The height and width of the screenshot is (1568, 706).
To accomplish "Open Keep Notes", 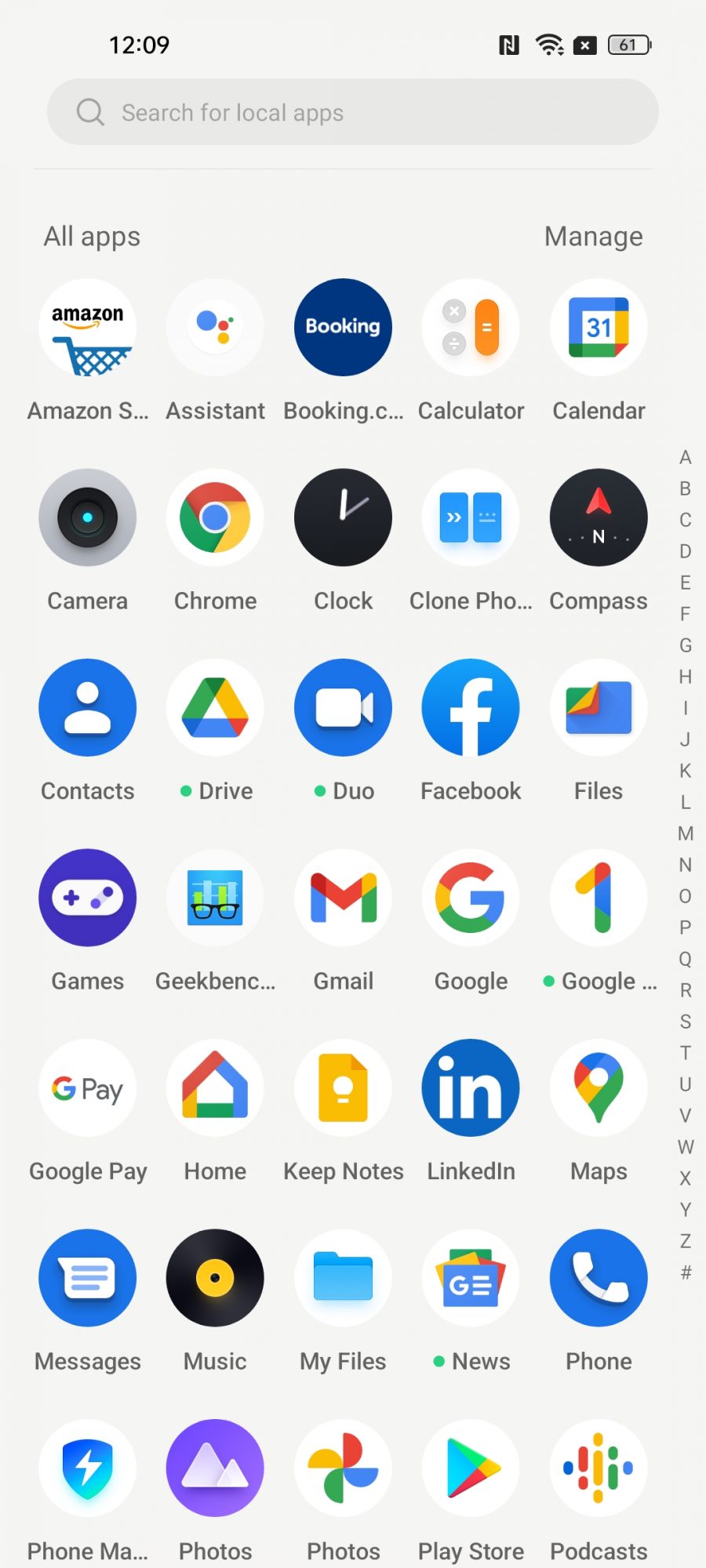I will 343,1088.
